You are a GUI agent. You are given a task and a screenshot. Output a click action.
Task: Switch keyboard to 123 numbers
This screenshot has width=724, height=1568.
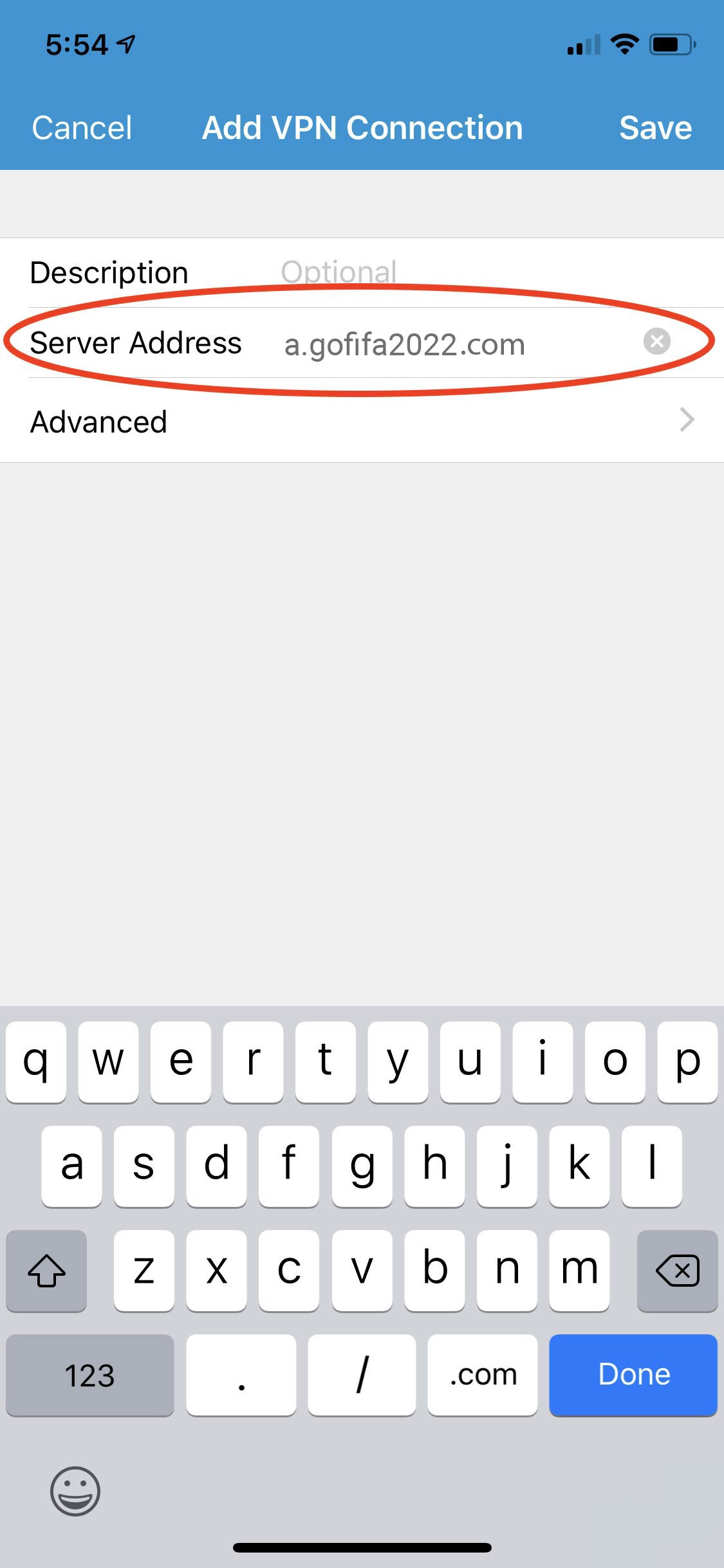coord(89,1374)
